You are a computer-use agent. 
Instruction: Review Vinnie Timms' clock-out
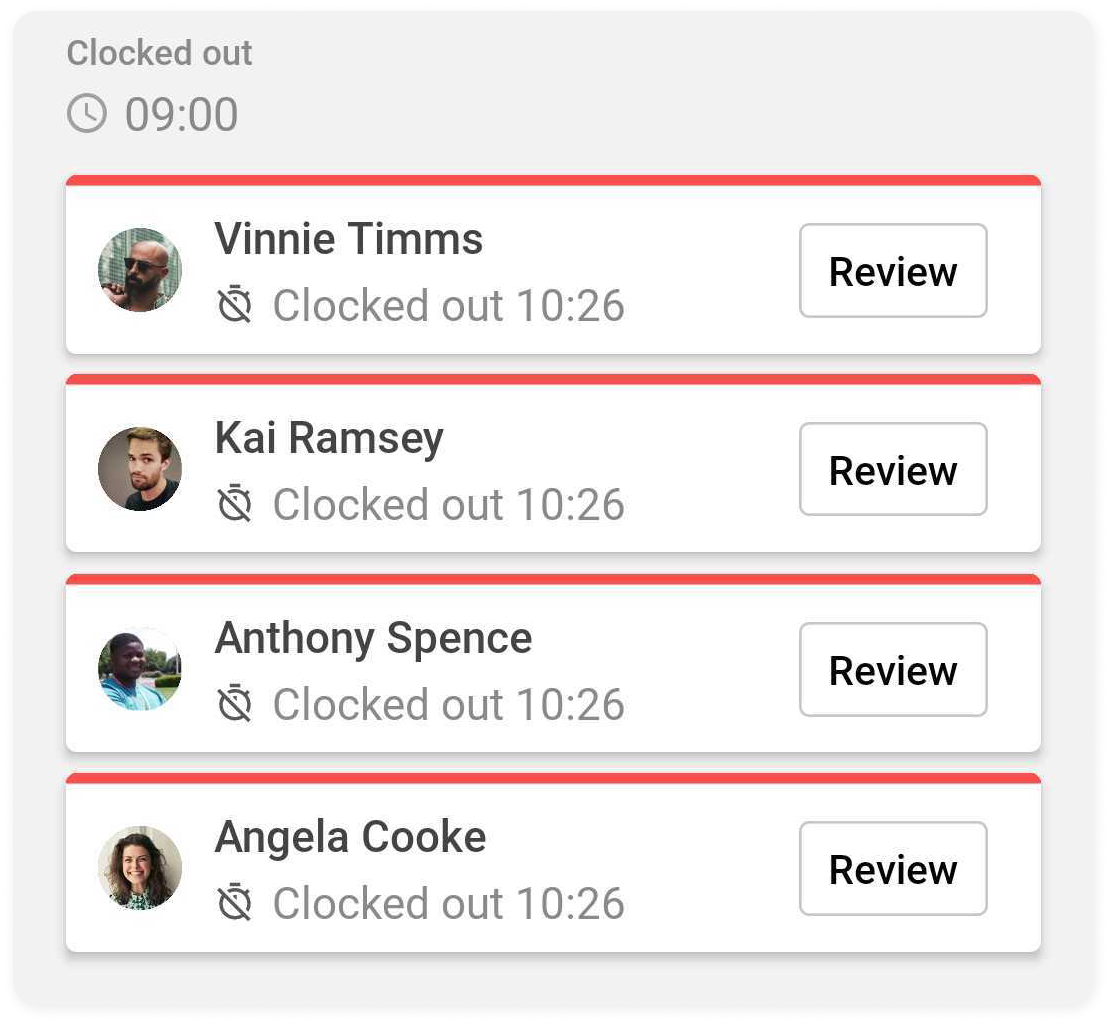(893, 271)
